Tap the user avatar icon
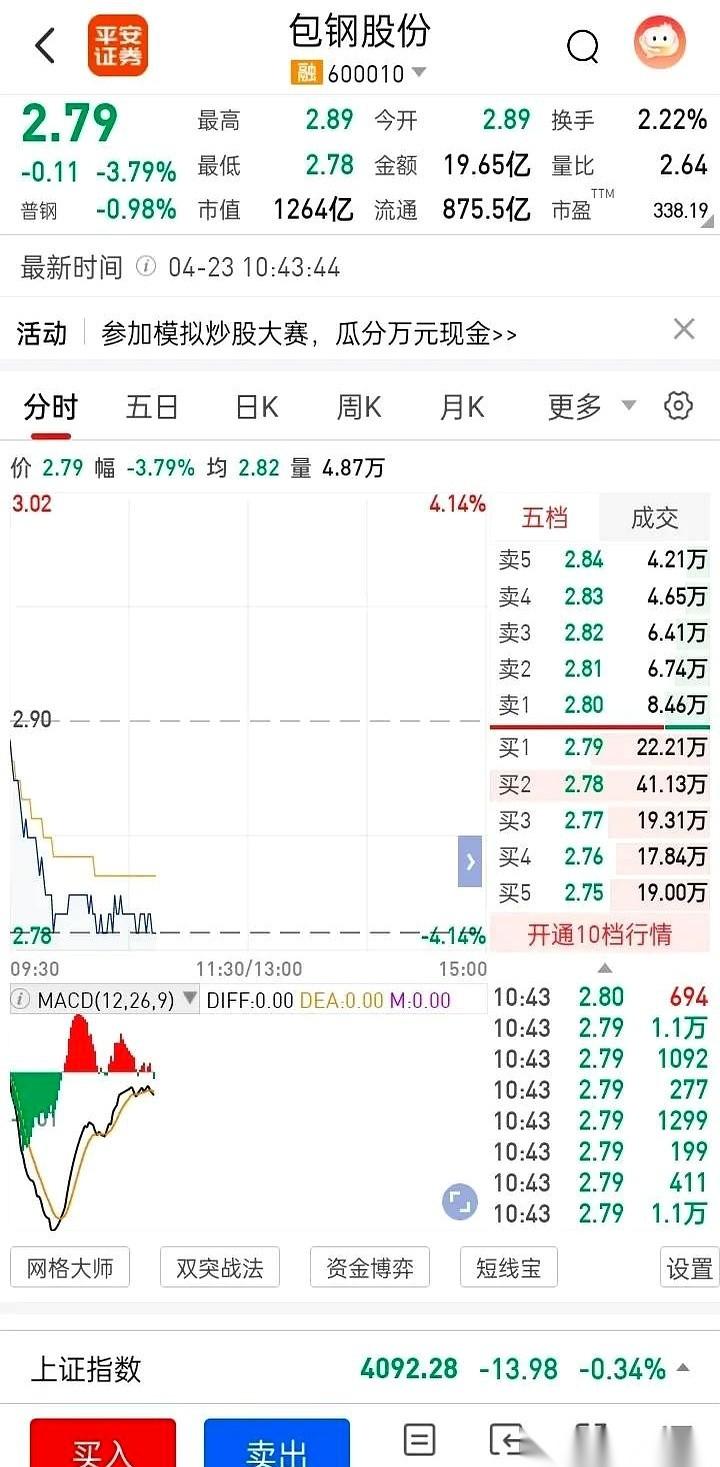 660,46
